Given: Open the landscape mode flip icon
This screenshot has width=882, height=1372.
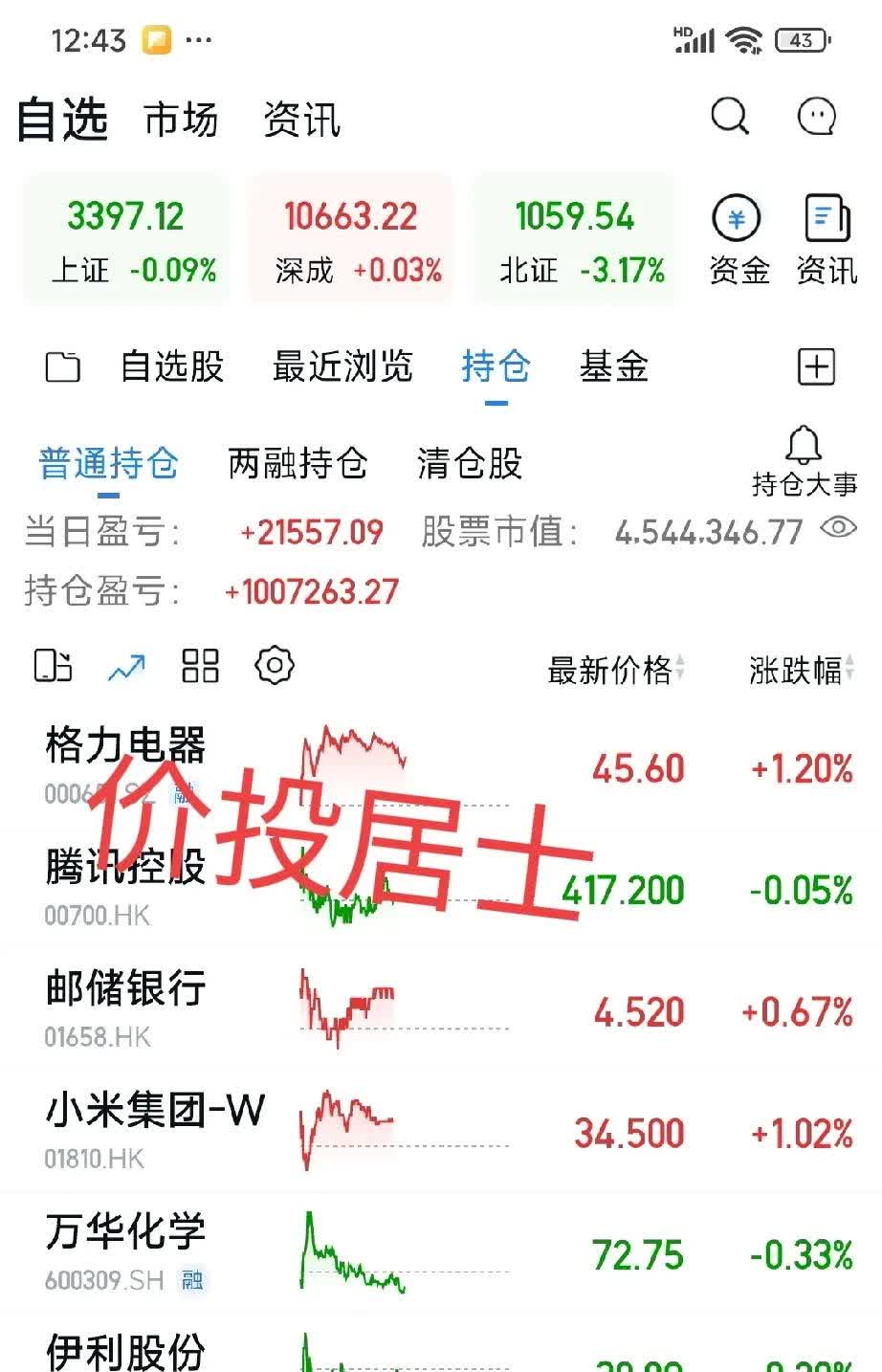Looking at the screenshot, I should coord(53,666).
